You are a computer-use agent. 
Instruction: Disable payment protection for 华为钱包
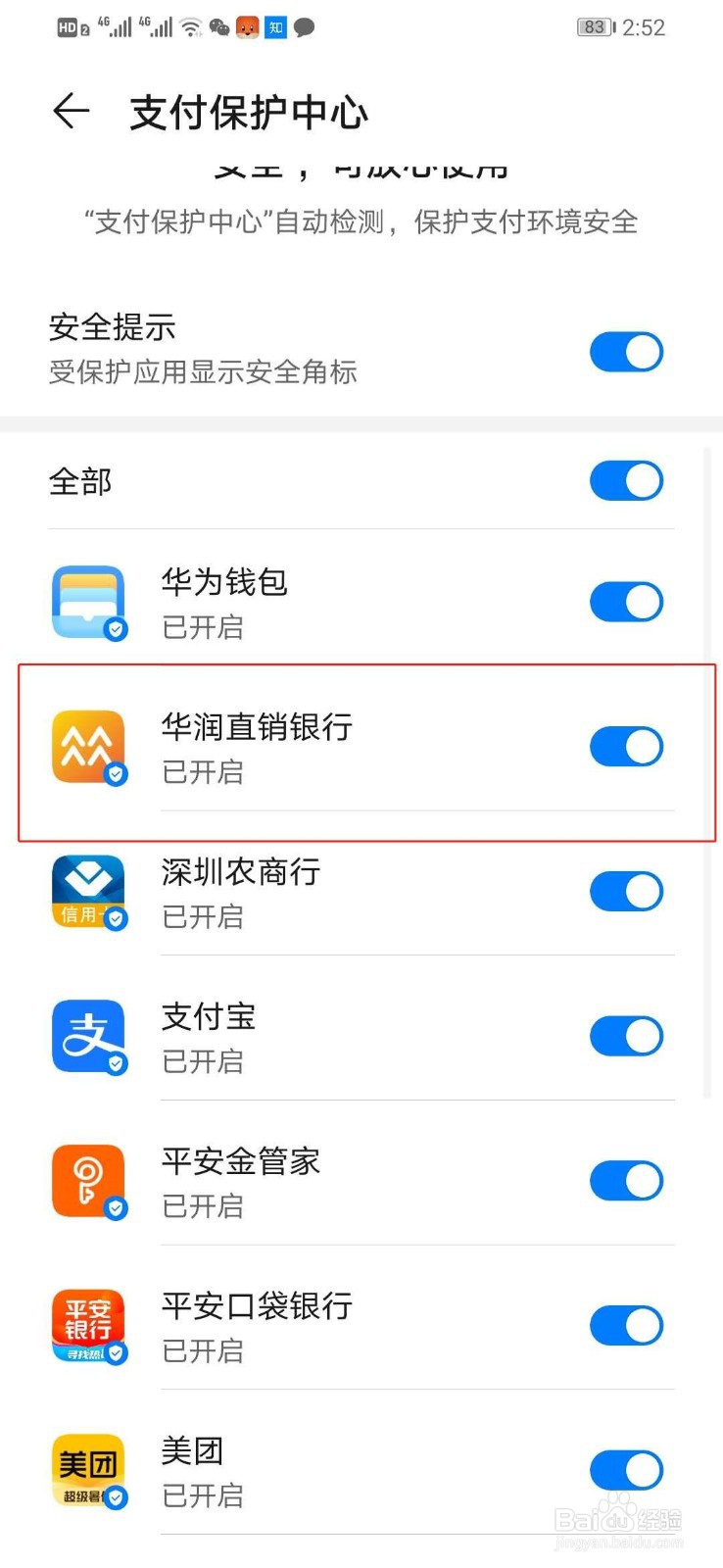[x=626, y=602]
